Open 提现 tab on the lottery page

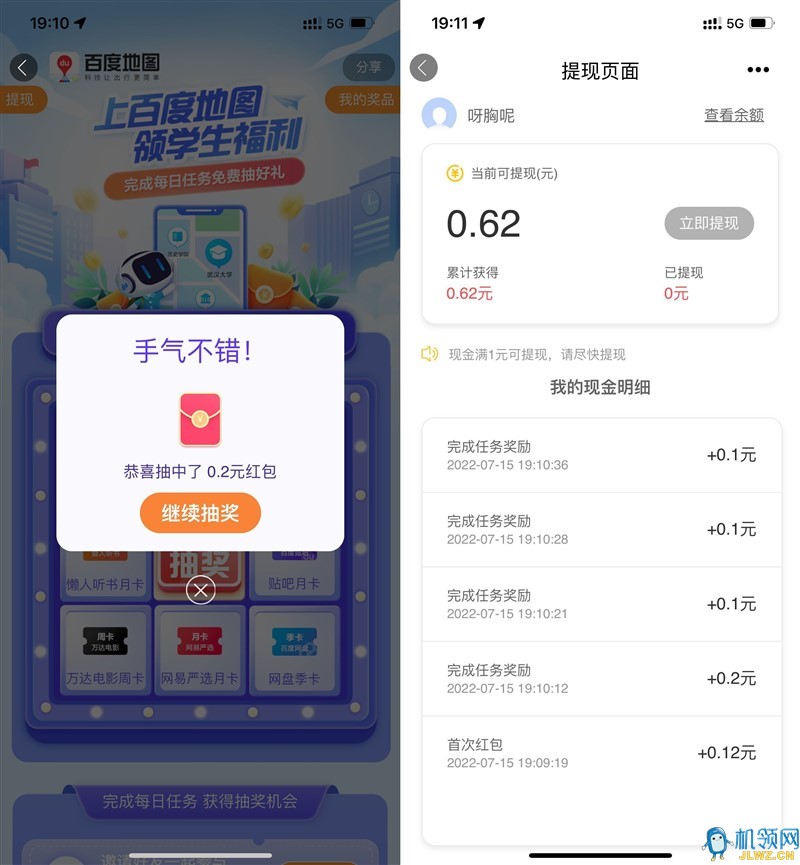pos(20,100)
